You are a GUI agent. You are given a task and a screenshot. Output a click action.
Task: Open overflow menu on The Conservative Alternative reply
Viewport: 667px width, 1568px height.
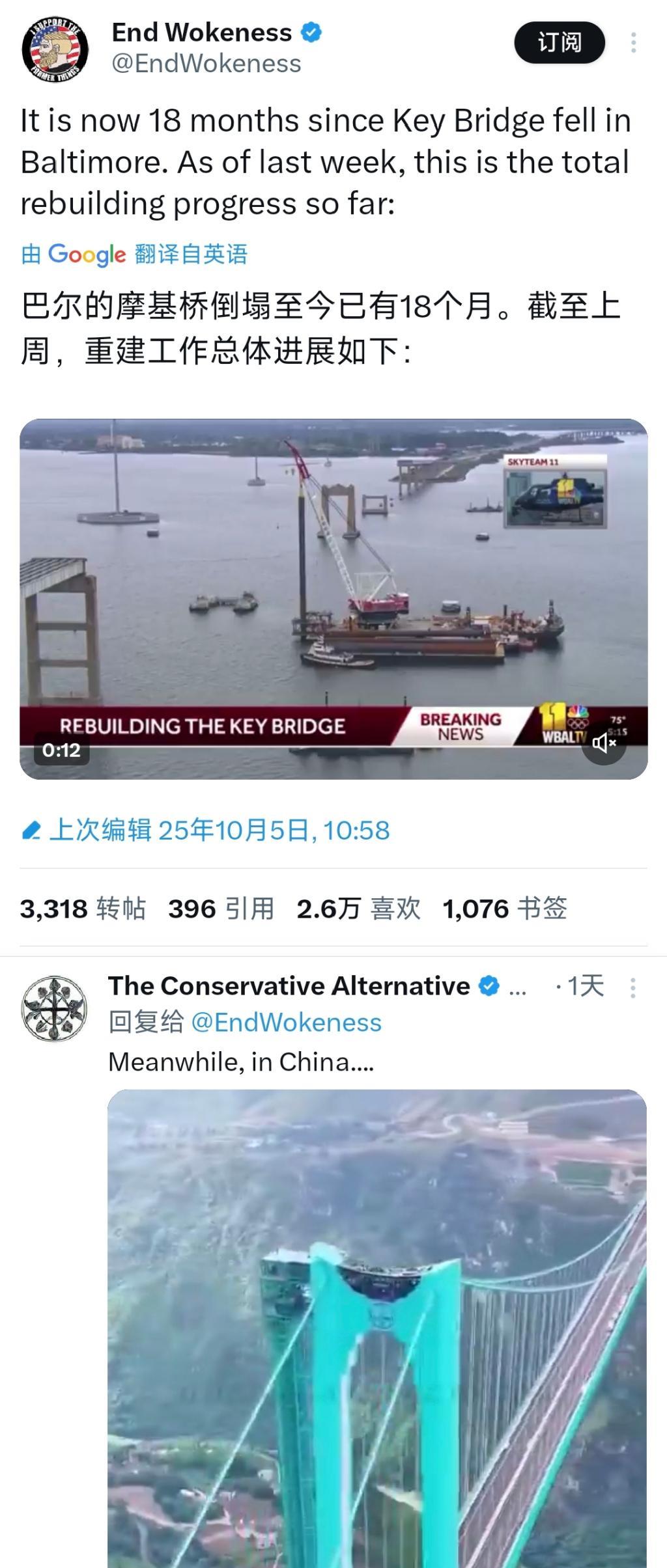click(633, 987)
